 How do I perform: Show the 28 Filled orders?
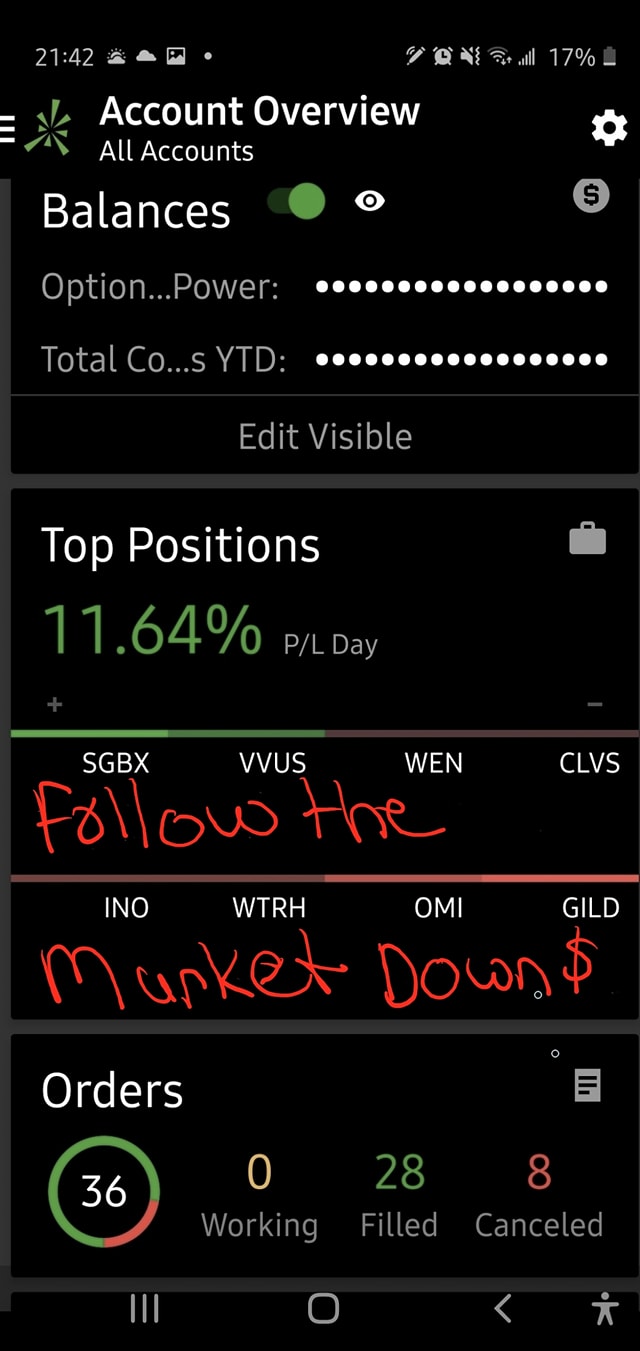click(399, 1196)
